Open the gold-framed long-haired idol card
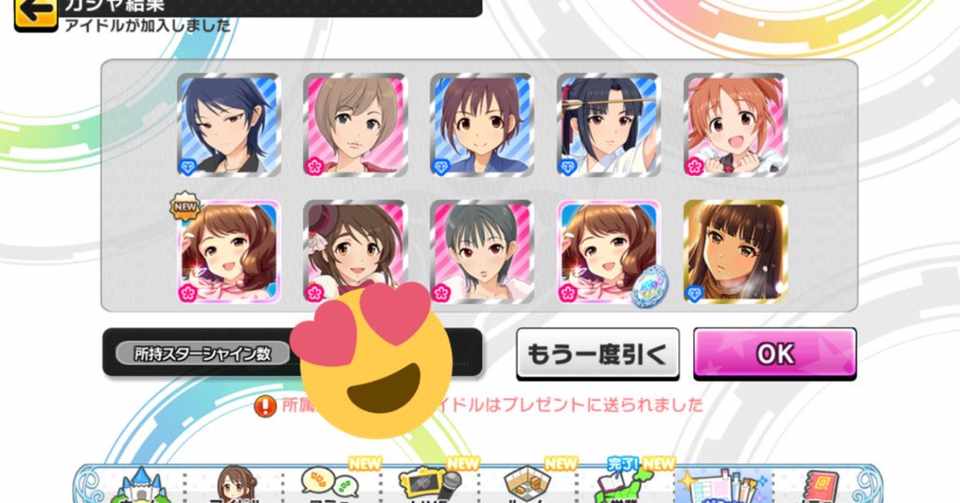960x503 pixels. (x=735, y=251)
